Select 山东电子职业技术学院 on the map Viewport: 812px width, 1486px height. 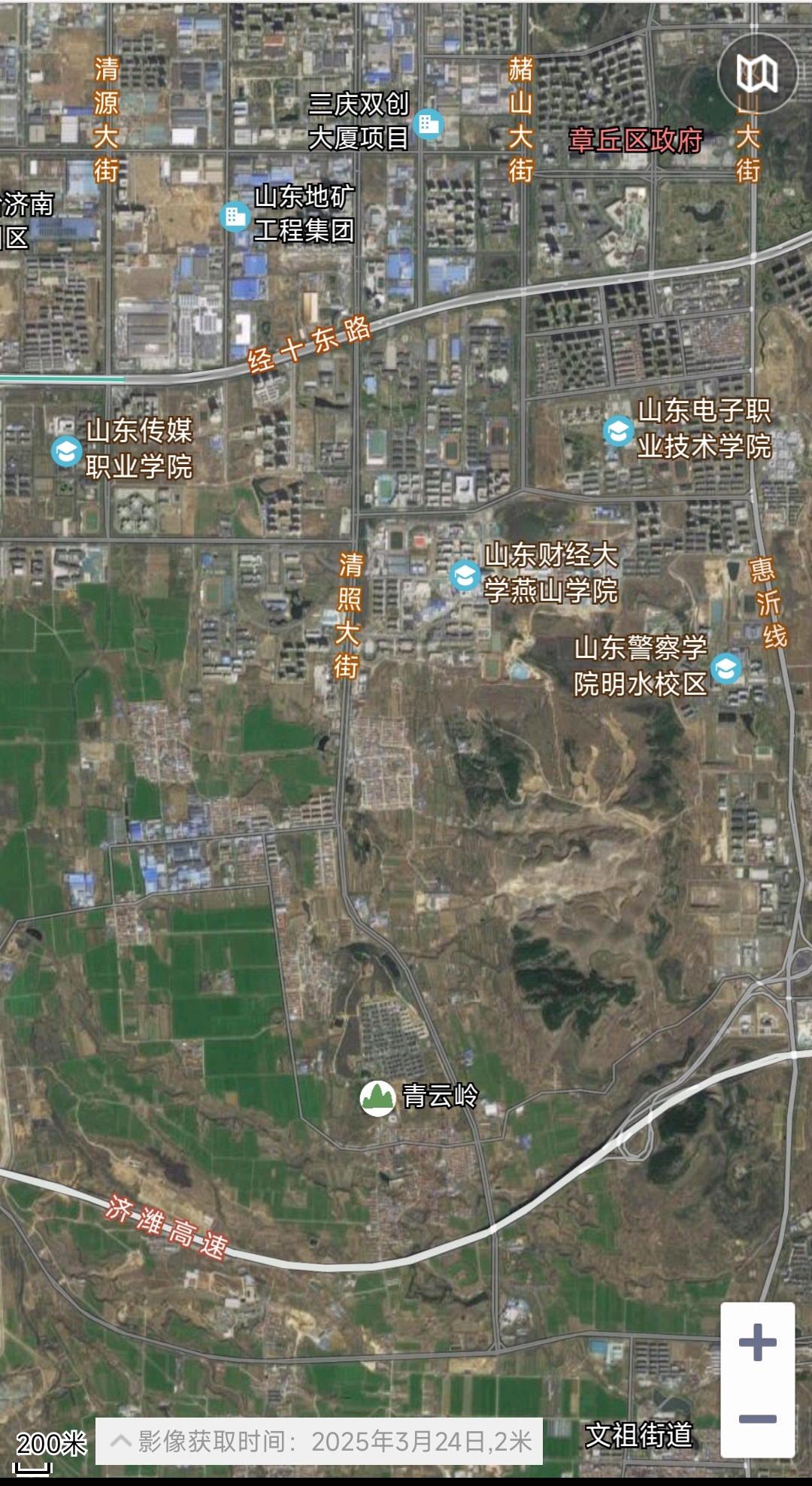[x=618, y=431]
